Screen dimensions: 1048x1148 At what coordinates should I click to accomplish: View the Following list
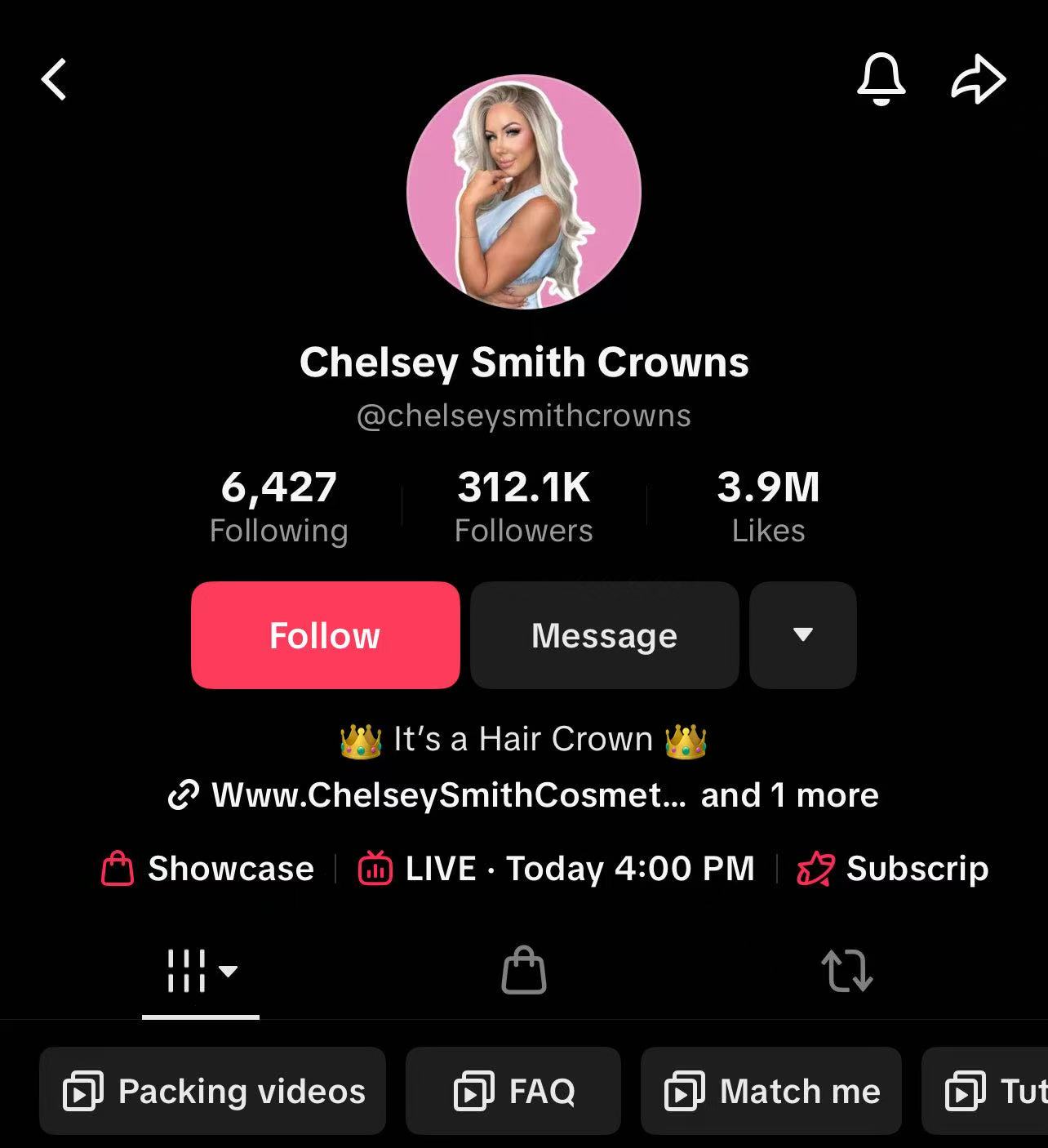click(x=278, y=506)
